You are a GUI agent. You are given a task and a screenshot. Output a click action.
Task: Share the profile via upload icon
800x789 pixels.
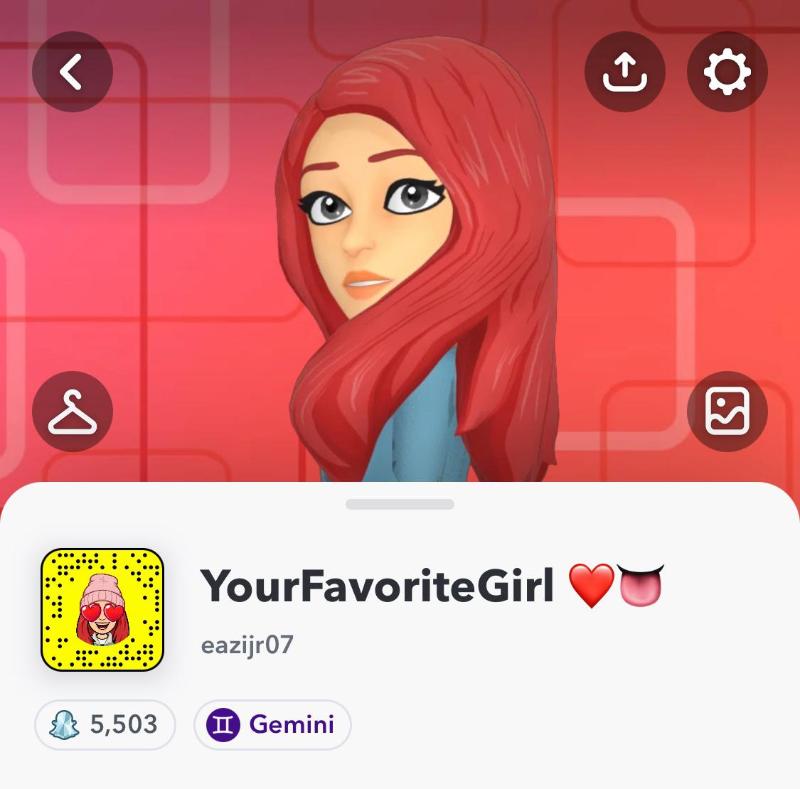pos(624,72)
